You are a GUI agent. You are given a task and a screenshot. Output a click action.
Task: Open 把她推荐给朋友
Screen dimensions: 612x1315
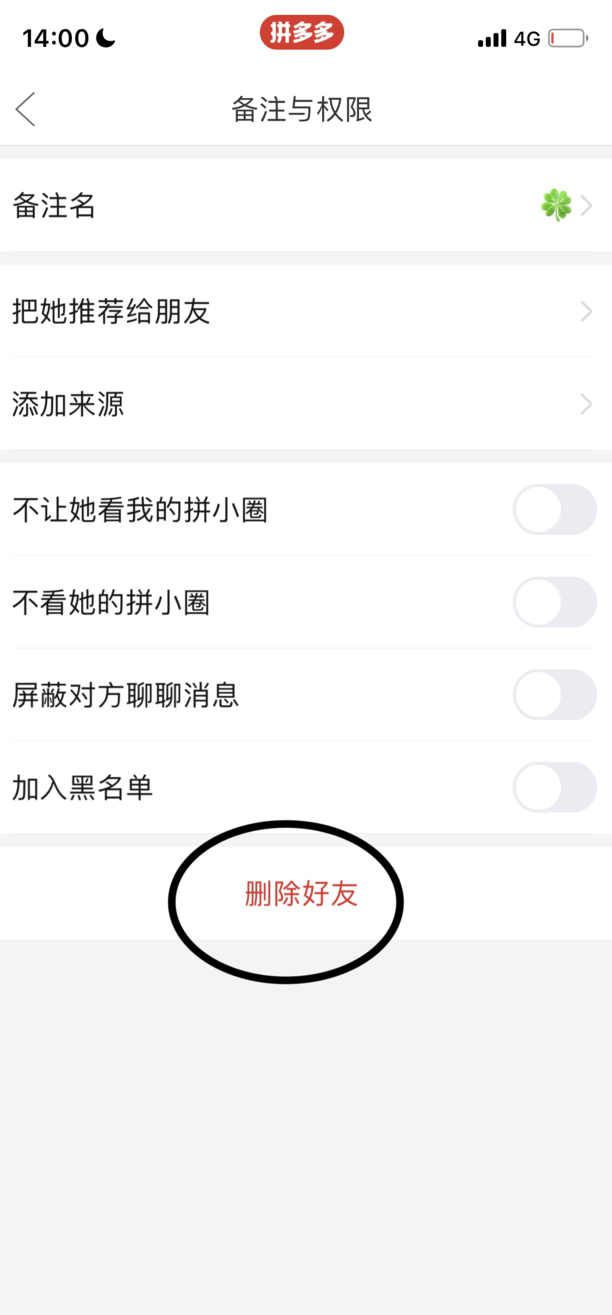coord(306,311)
